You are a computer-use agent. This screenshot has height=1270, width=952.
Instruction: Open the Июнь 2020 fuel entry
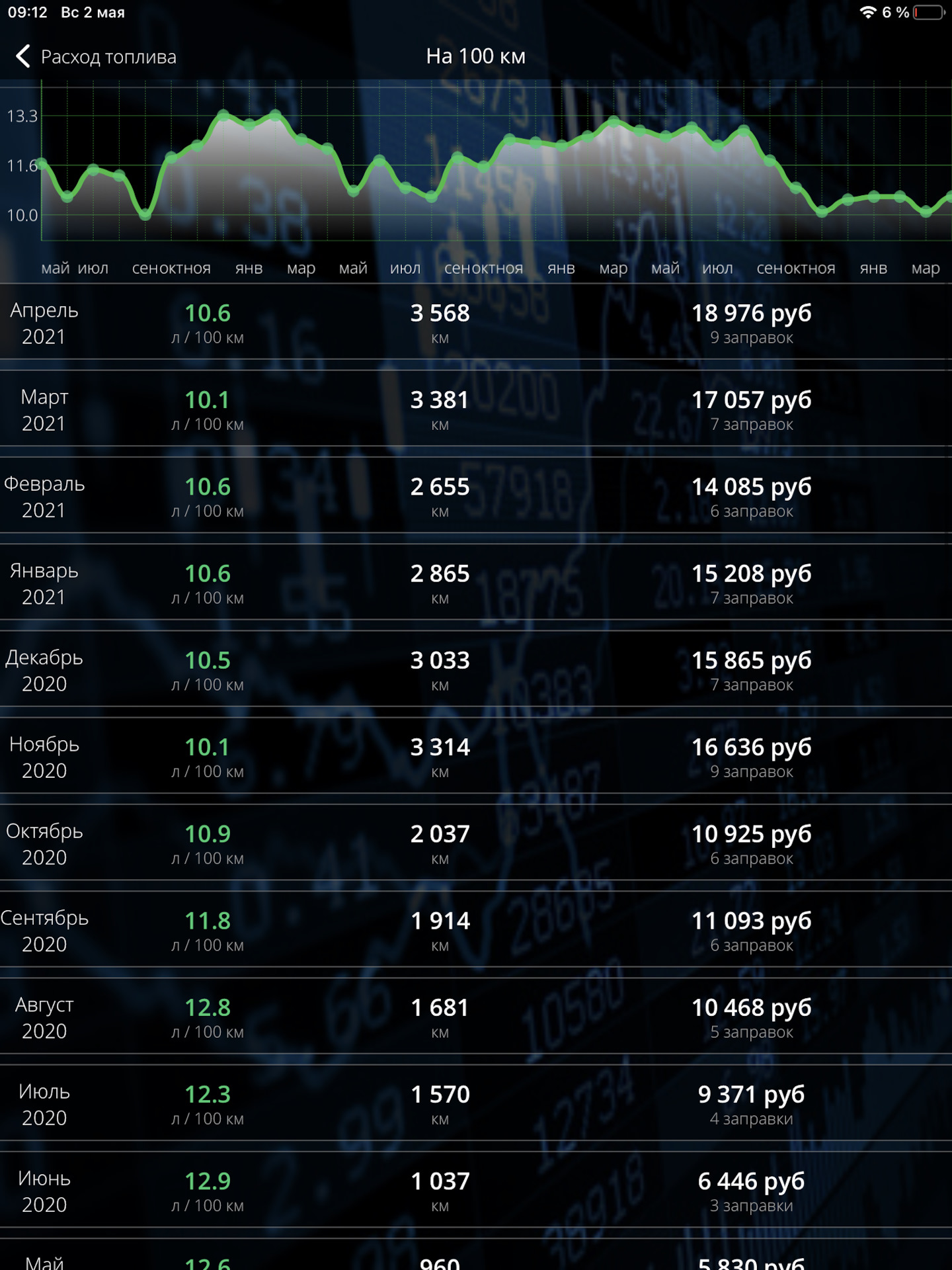click(476, 1191)
